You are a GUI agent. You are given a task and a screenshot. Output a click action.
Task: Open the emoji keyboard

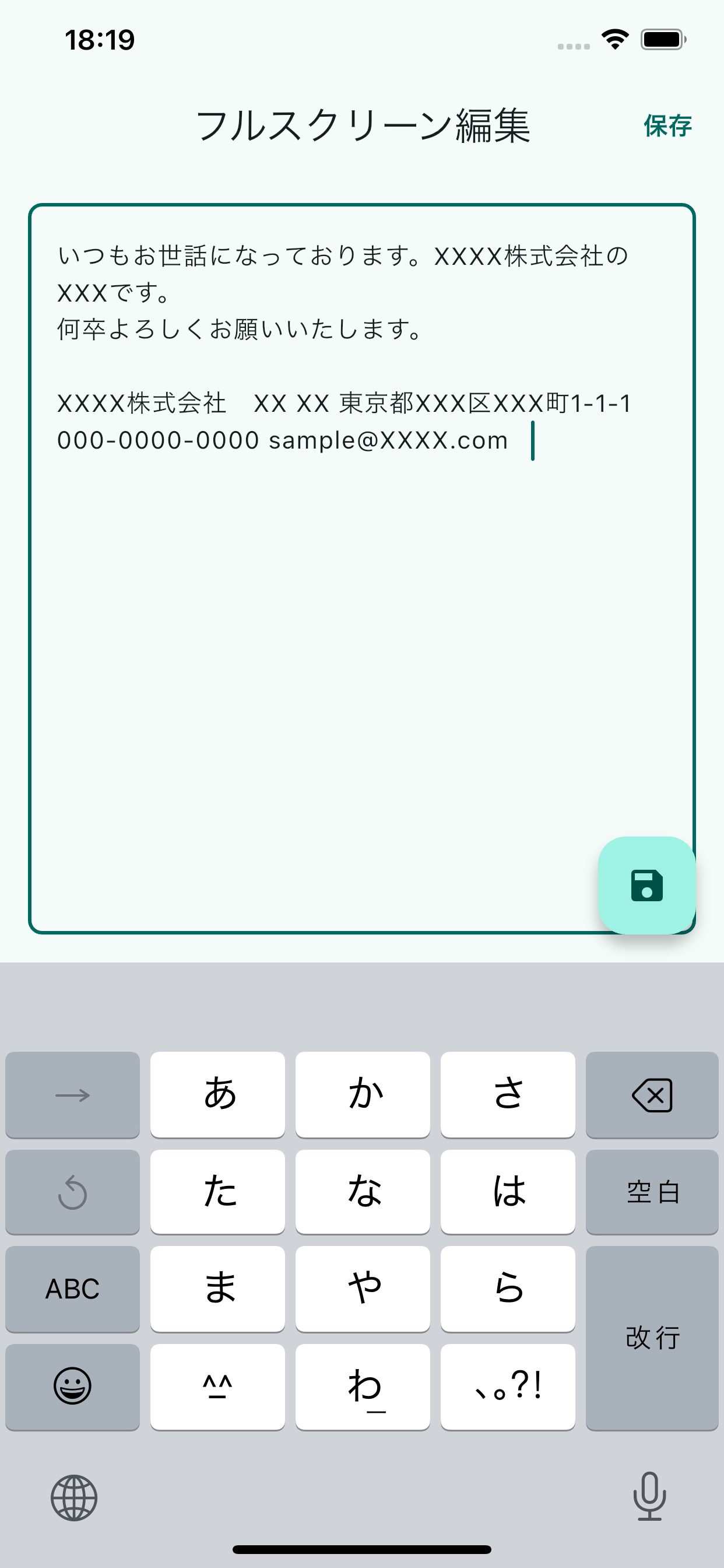[x=72, y=1387]
